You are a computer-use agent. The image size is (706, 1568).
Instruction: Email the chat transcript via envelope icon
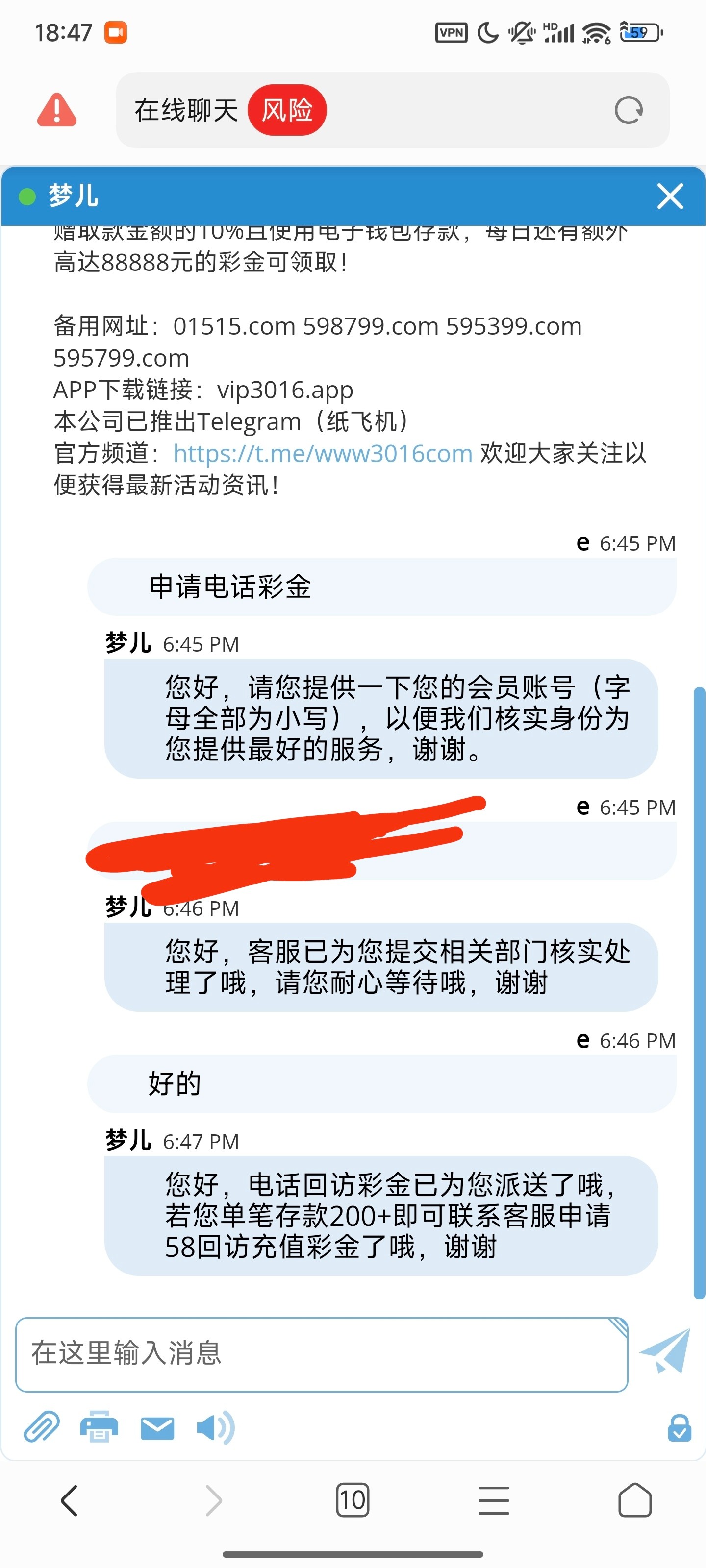(x=157, y=1428)
